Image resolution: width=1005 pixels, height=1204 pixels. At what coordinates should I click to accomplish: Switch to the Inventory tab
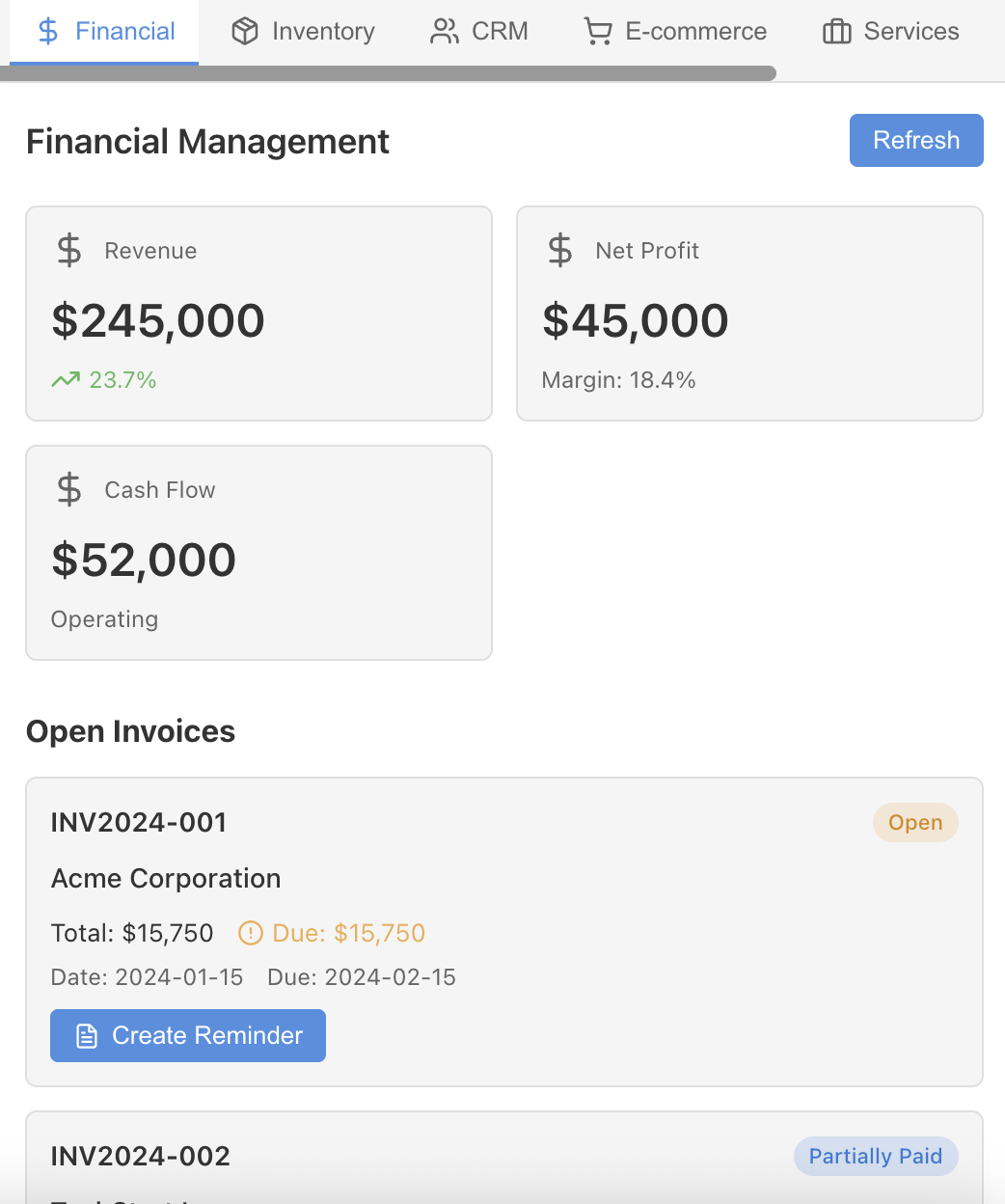click(x=303, y=32)
